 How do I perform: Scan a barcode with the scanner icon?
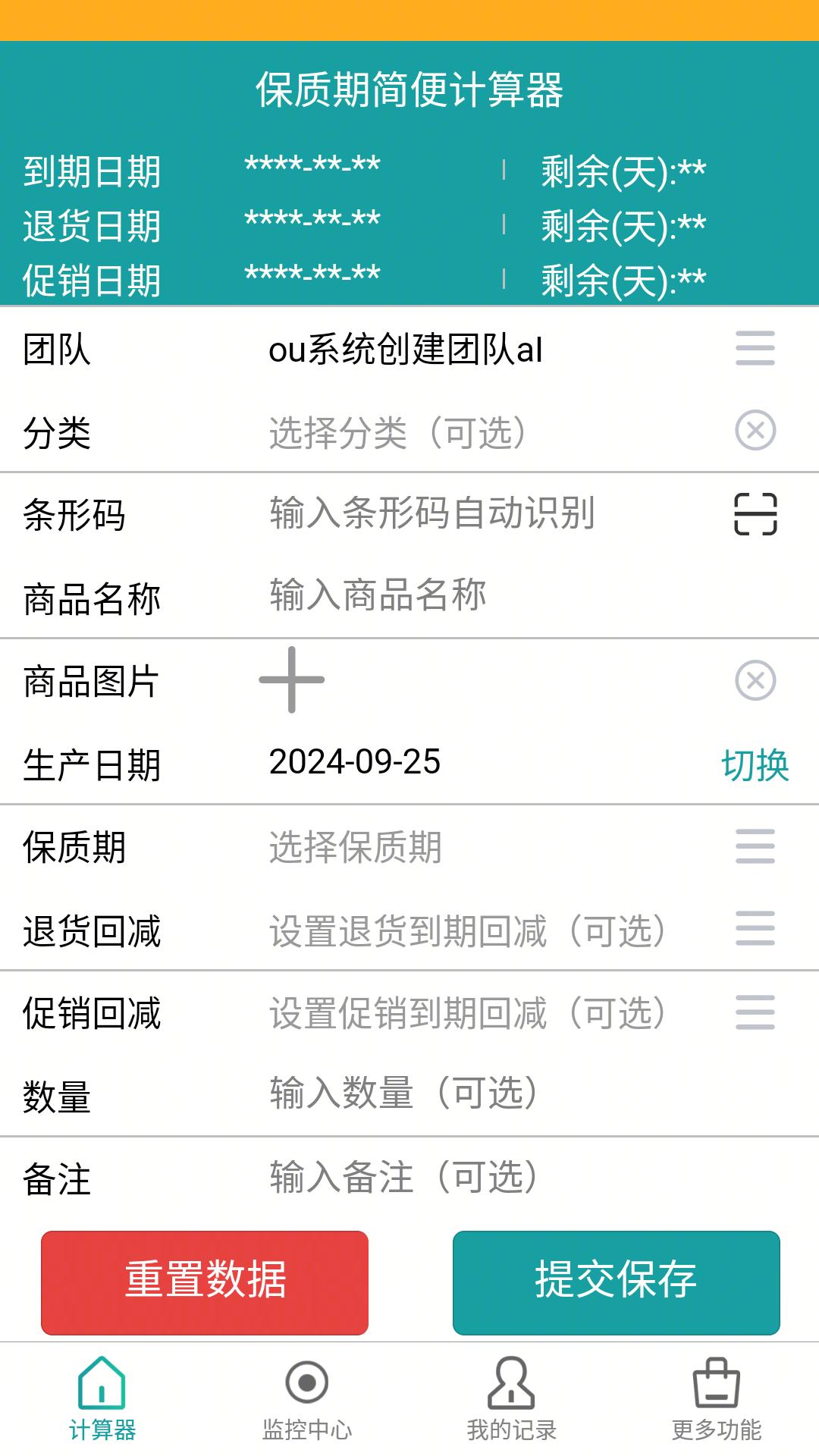(755, 514)
